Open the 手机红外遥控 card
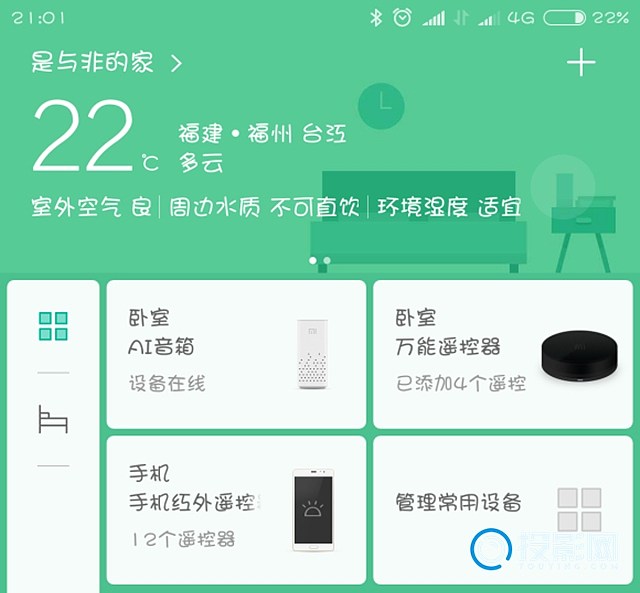The width and height of the screenshot is (640, 593). (x=235, y=509)
